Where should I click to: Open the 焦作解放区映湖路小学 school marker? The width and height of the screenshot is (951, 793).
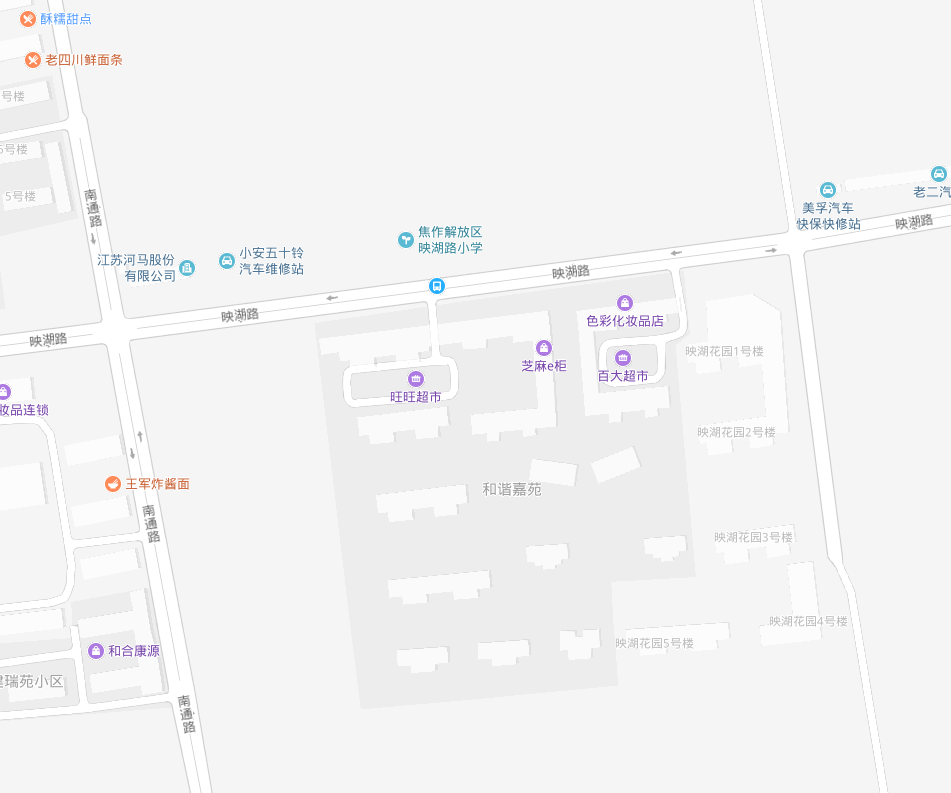pyautogui.click(x=405, y=239)
